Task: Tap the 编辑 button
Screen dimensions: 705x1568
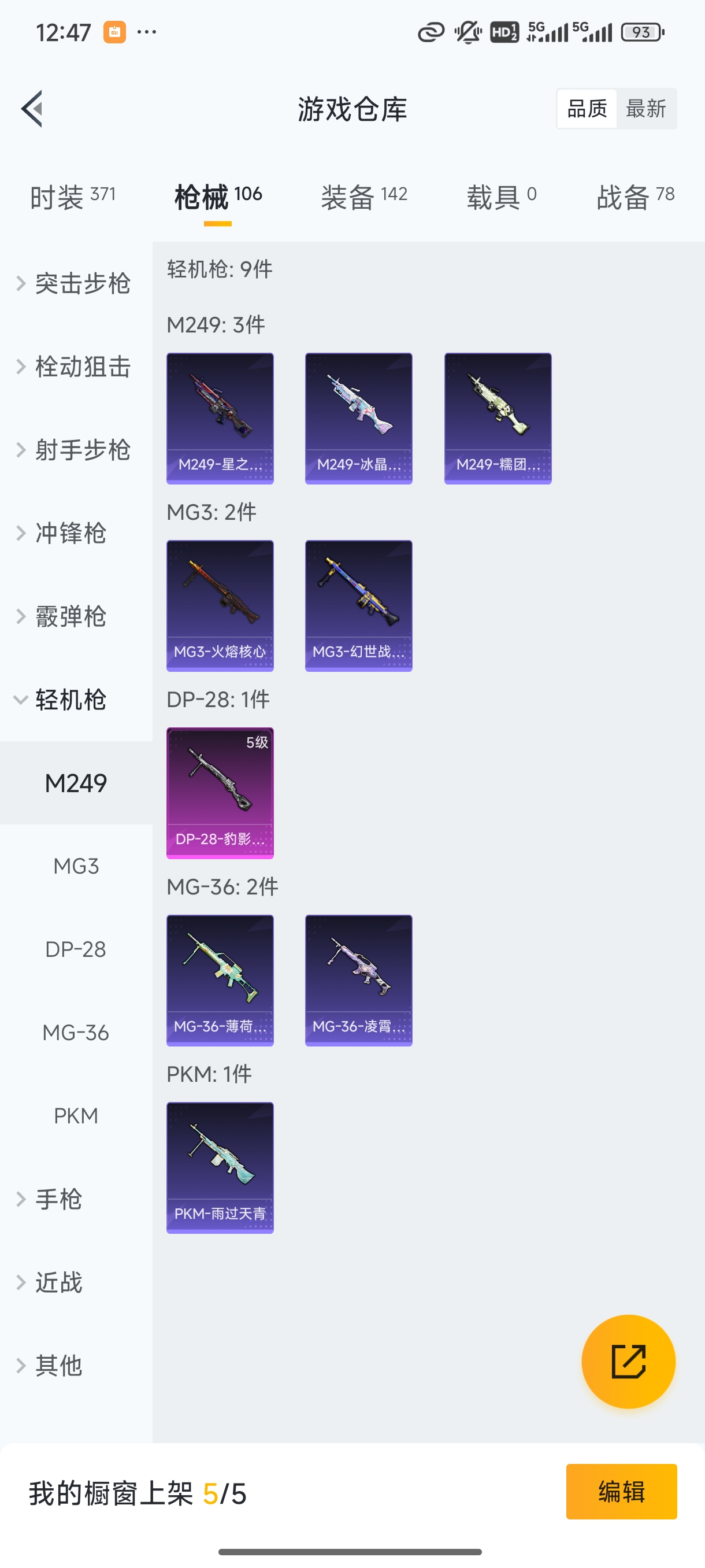Action: click(622, 1492)
